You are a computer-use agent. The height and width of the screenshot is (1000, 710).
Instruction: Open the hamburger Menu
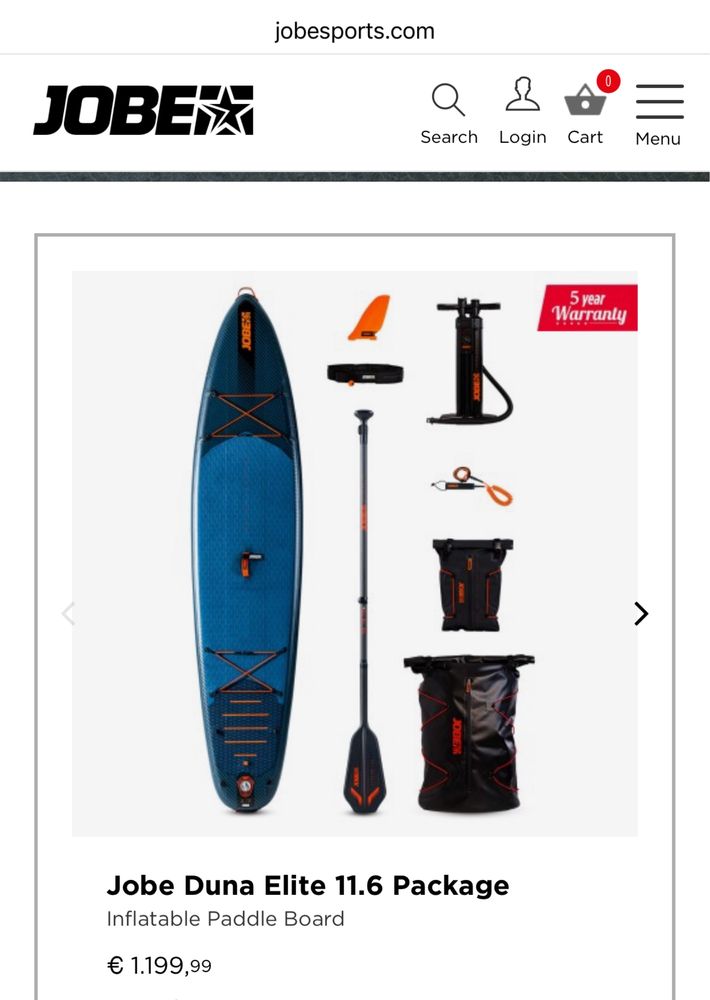click(658, 114)
